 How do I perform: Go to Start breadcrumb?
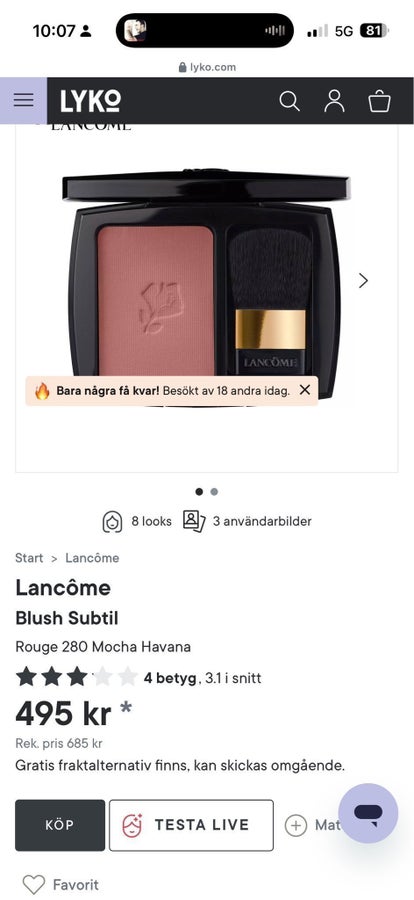click(x=29, y=558)
